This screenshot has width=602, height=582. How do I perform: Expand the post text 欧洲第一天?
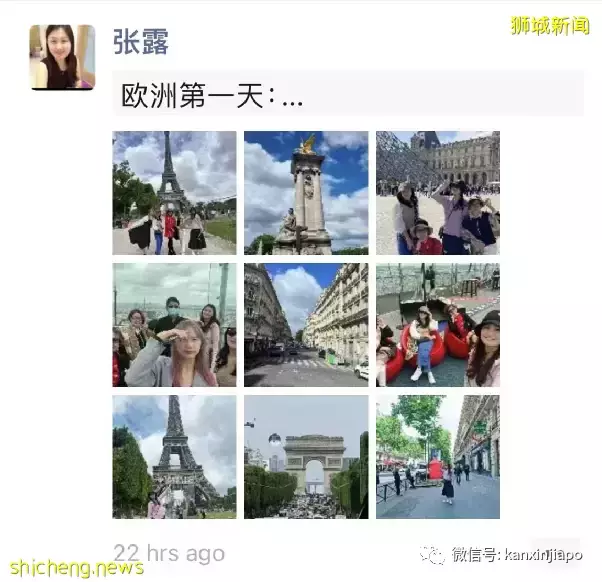point(212,95)
